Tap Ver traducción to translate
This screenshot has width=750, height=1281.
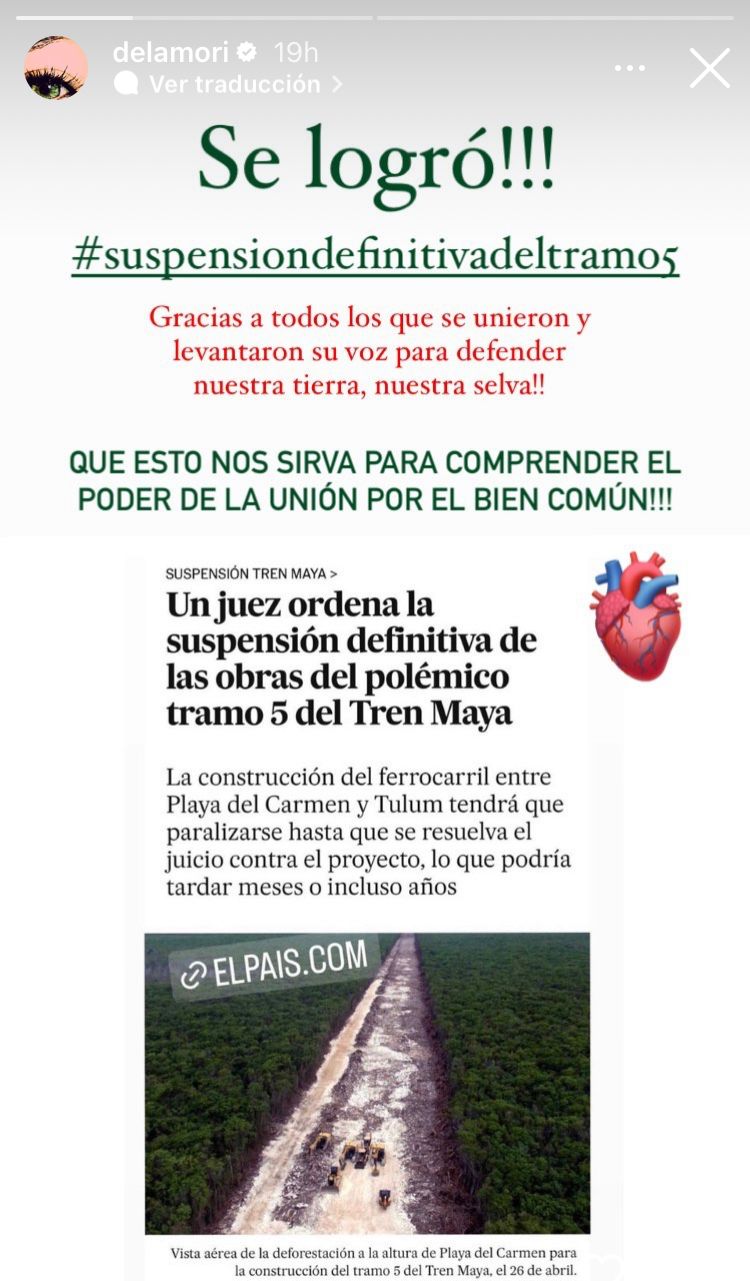233,84
